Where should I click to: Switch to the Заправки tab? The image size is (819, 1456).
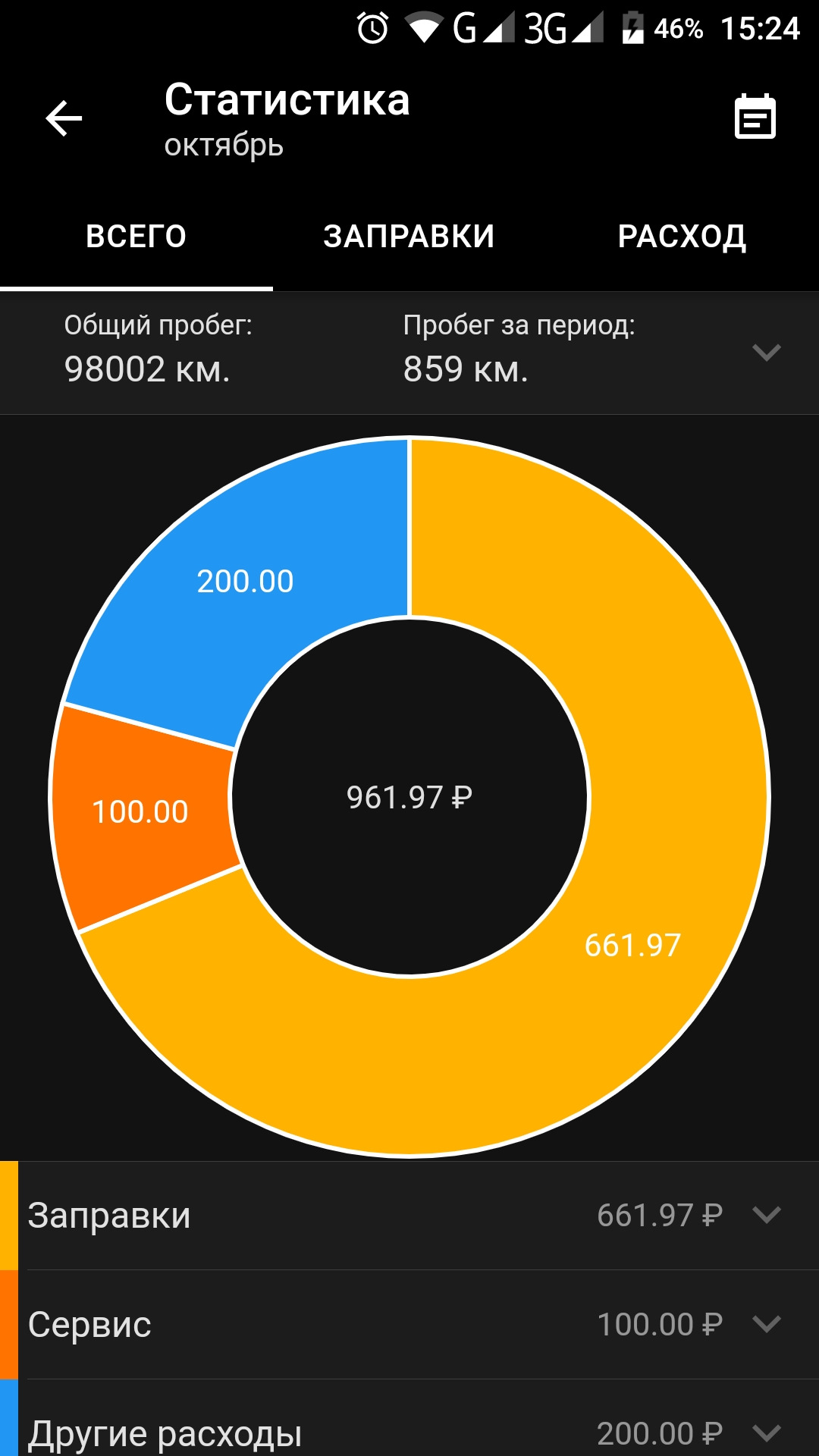pyautogui.click(x=409, y=237)
